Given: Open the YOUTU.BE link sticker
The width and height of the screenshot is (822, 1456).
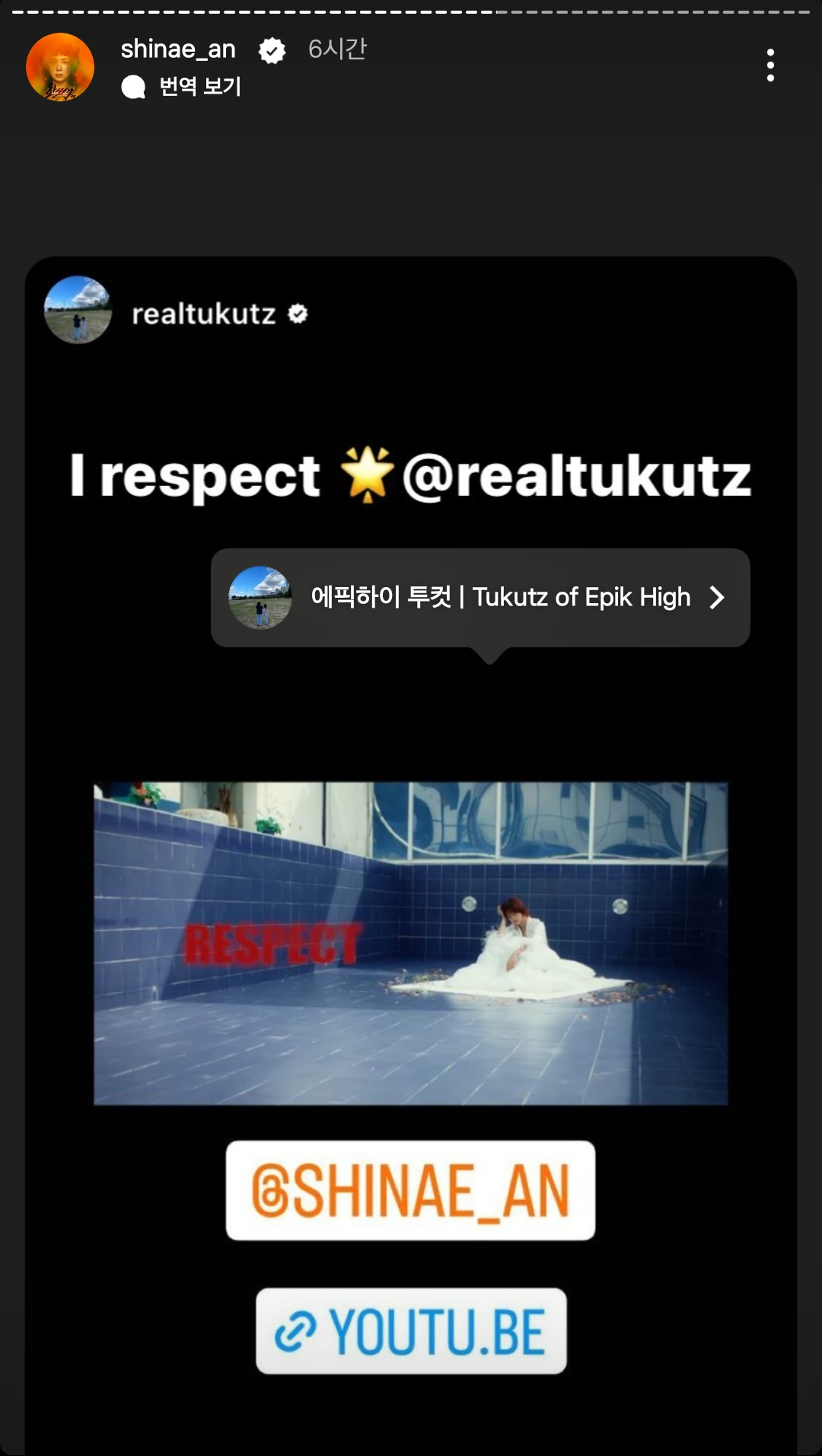Looking at the screenshot, I should click(x=411, y=1331).
